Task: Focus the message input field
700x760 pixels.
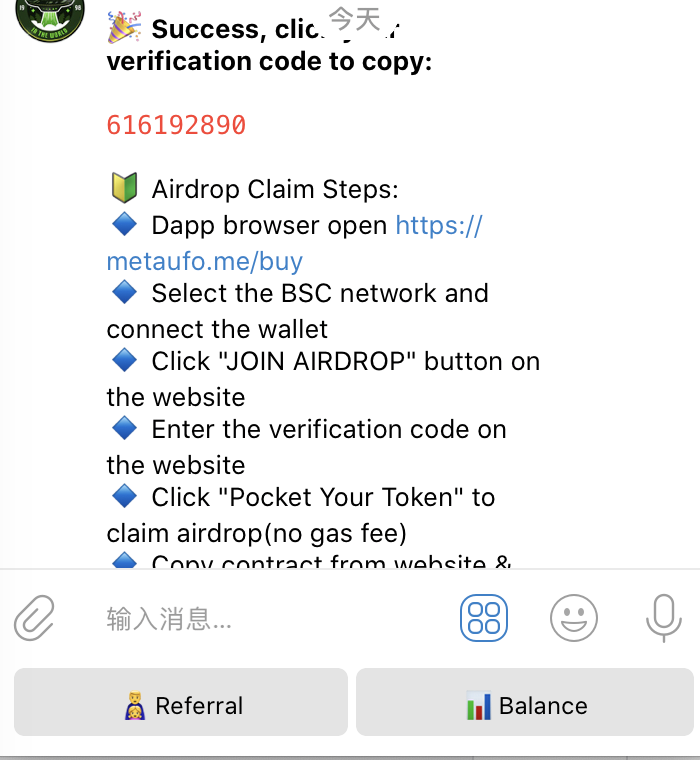Action: (270, 619)
